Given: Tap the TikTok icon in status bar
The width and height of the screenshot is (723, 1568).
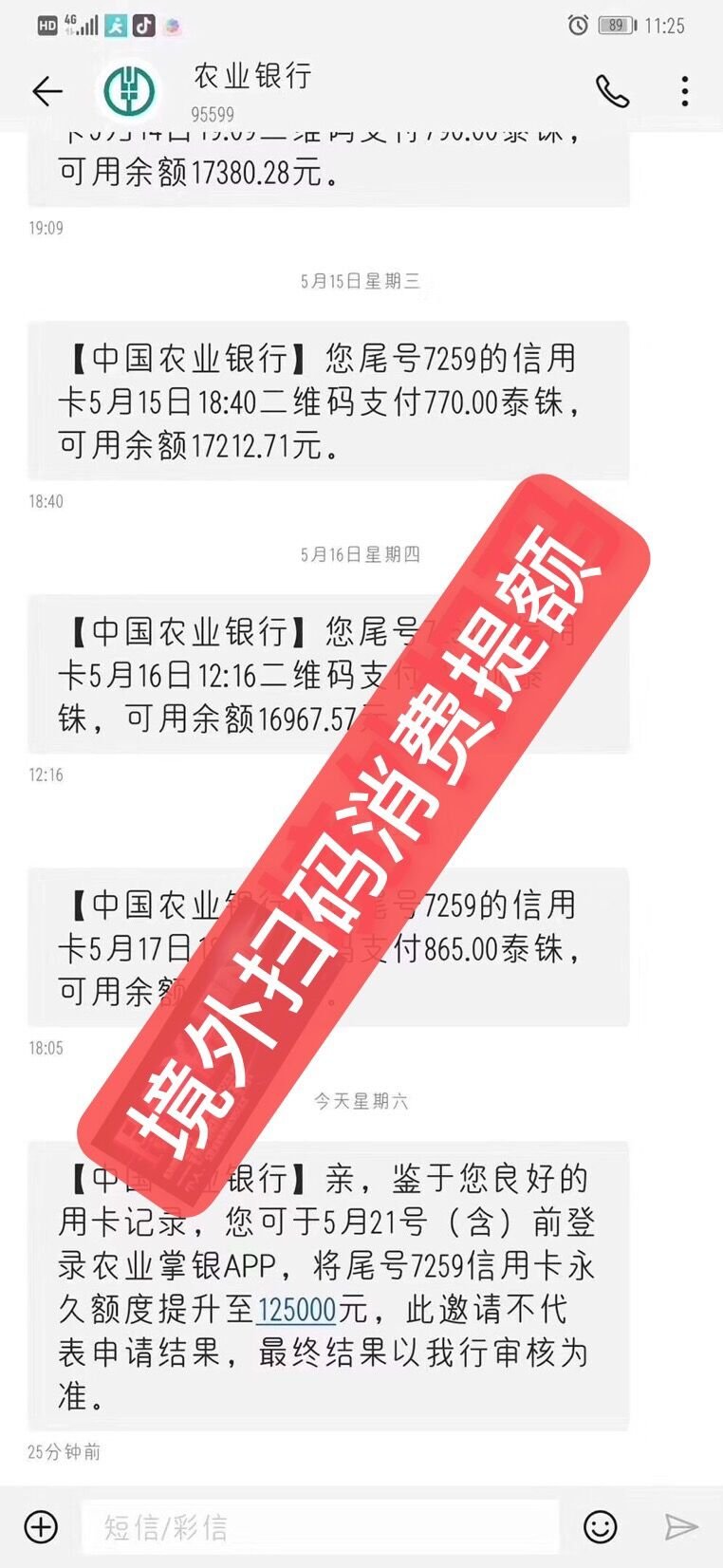Looking at the screenshot, I should point(142,27).
